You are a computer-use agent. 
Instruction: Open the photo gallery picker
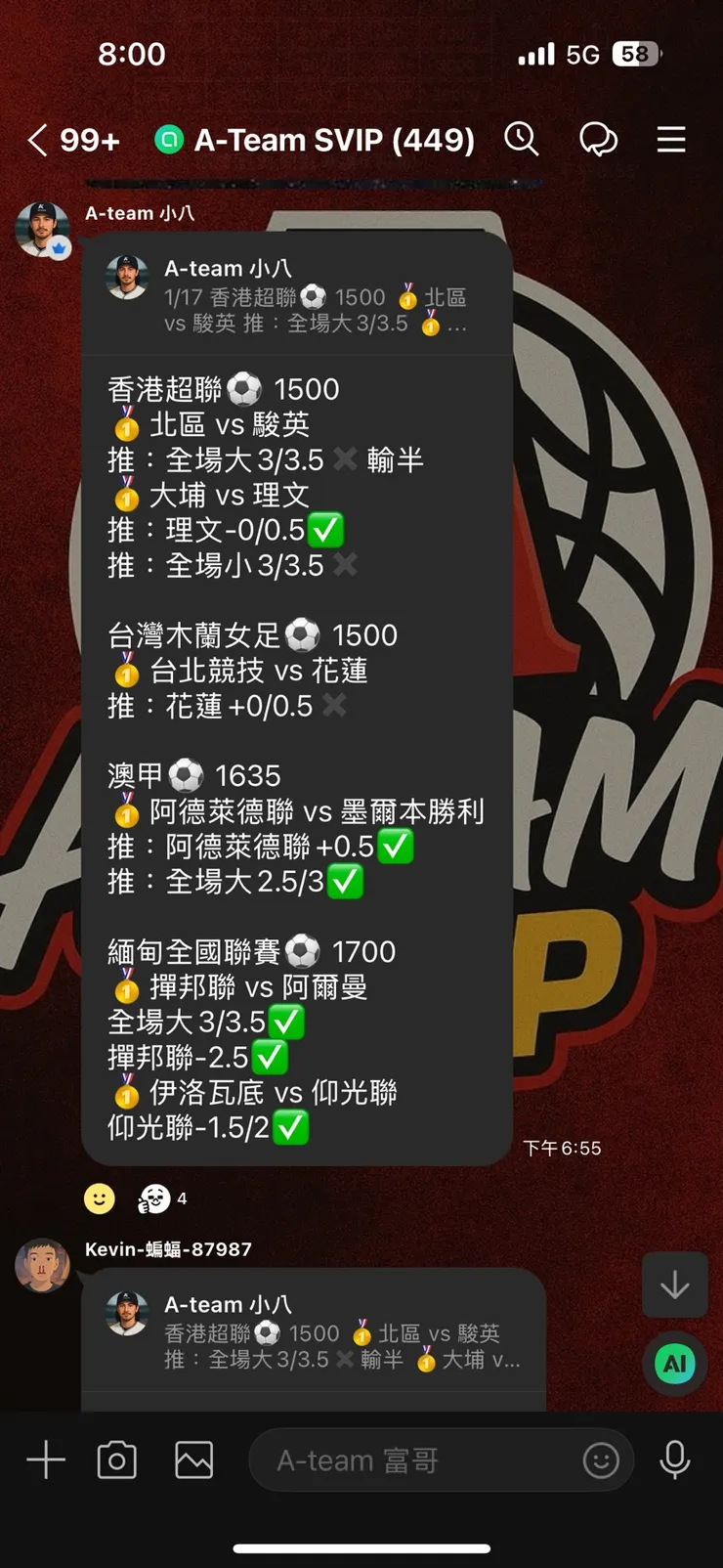tap(193, 1460)
